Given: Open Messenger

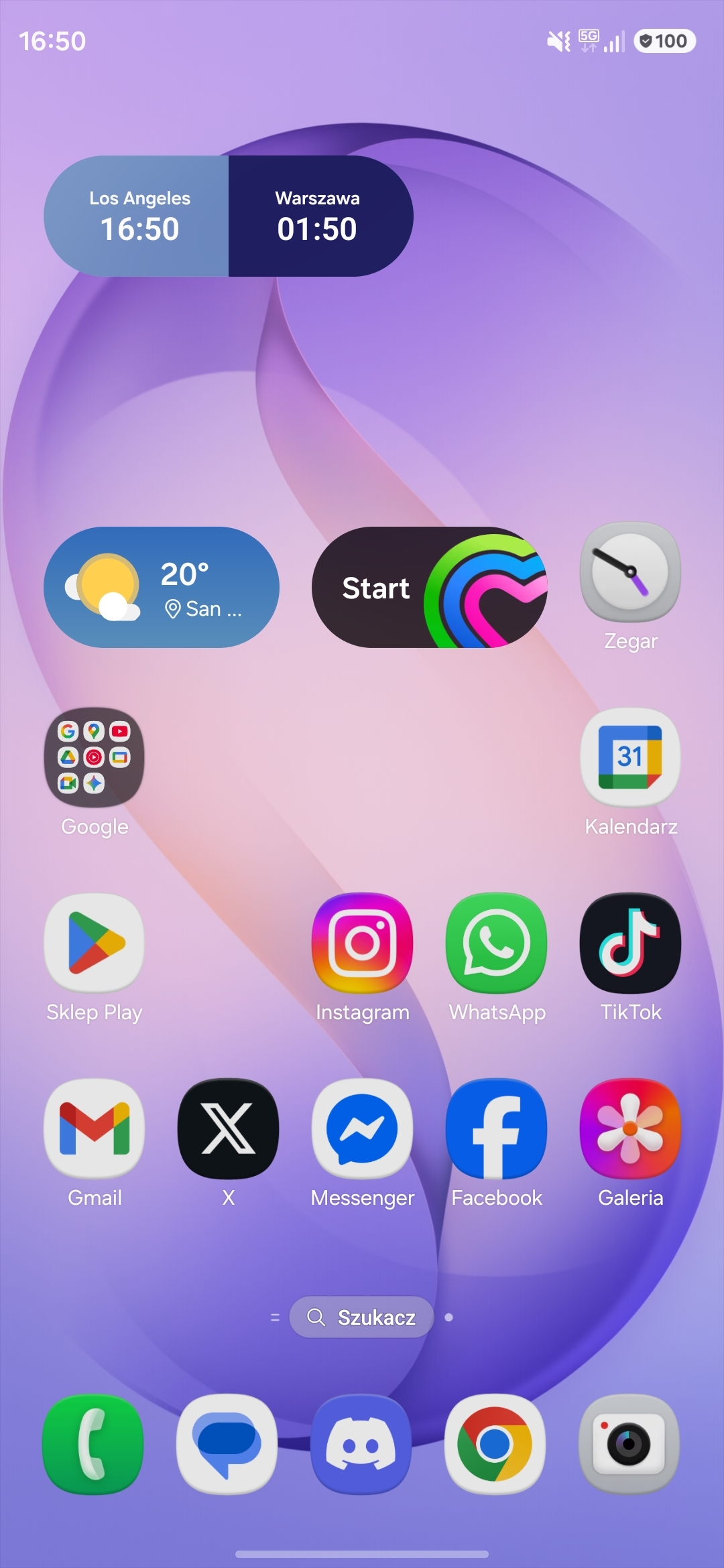Looking at the screenshot, I should pyautogui.click(x=362, y=1129).
